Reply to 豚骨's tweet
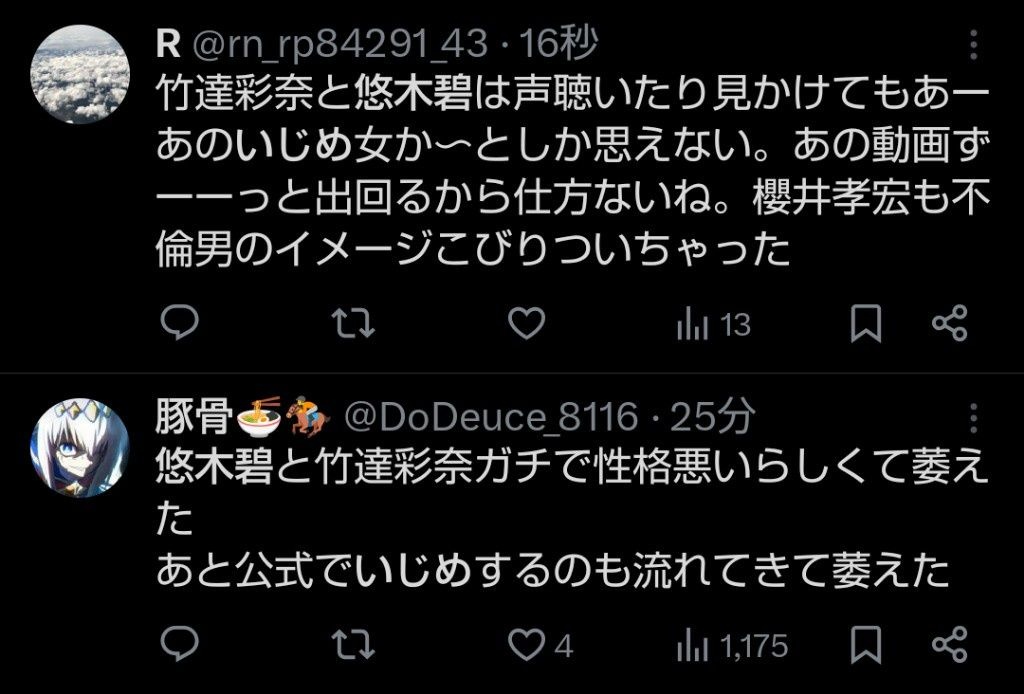 coord(180,644)
